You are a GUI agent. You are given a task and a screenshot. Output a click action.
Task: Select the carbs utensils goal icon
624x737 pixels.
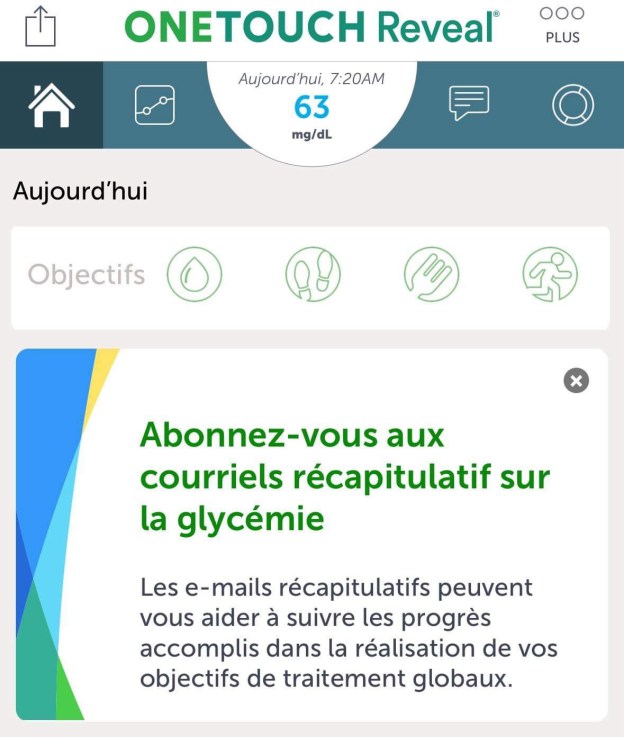(x=431, y=274)
